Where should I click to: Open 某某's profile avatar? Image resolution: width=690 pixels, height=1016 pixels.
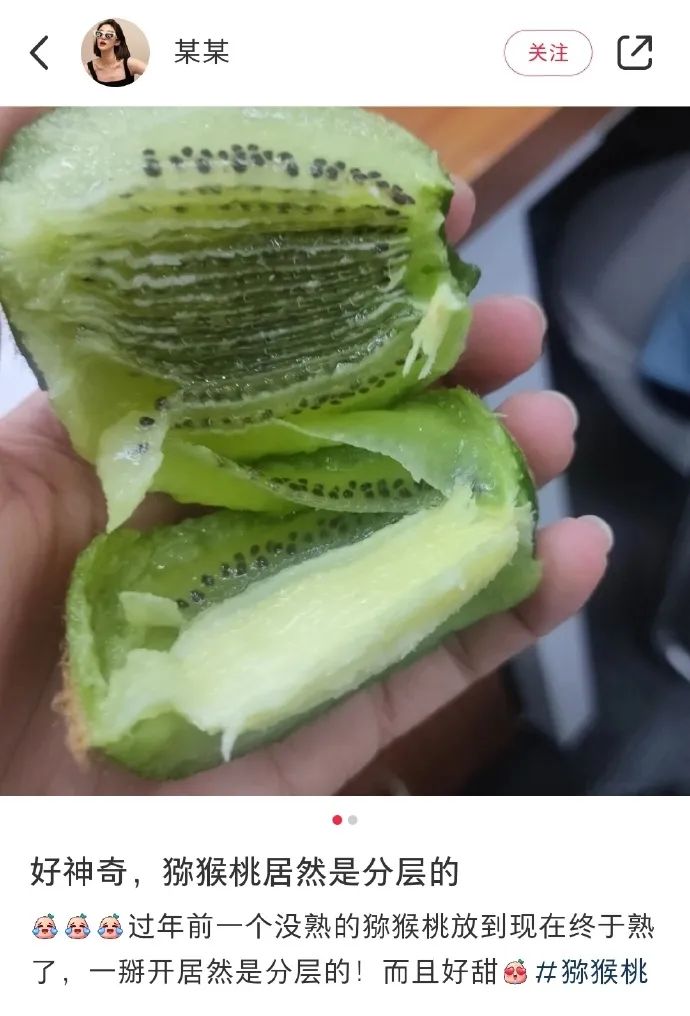[x=115, y=53]
